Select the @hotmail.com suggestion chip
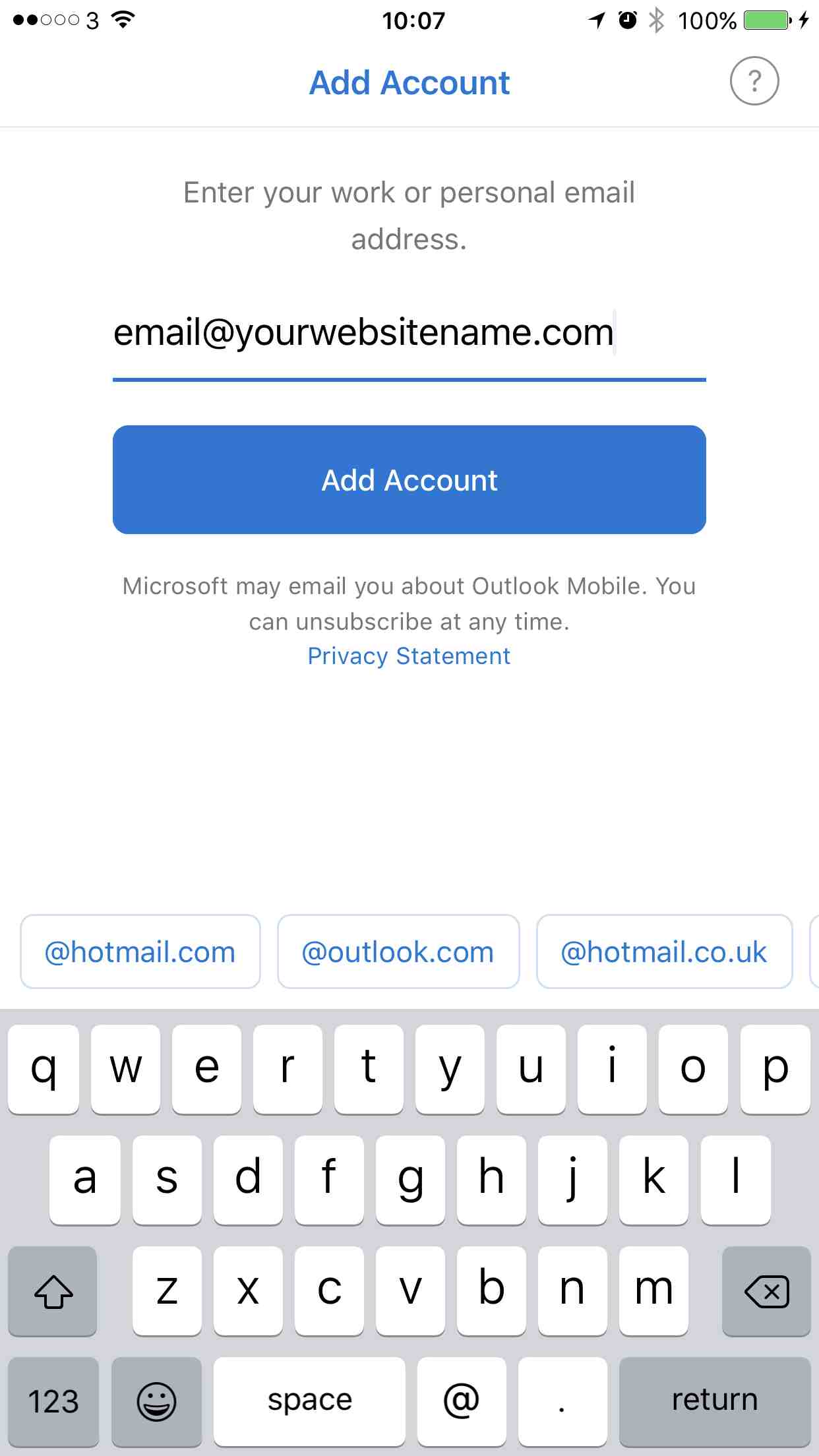Image resolution: width=819 pixels, height=1456 pixels. 140,952
